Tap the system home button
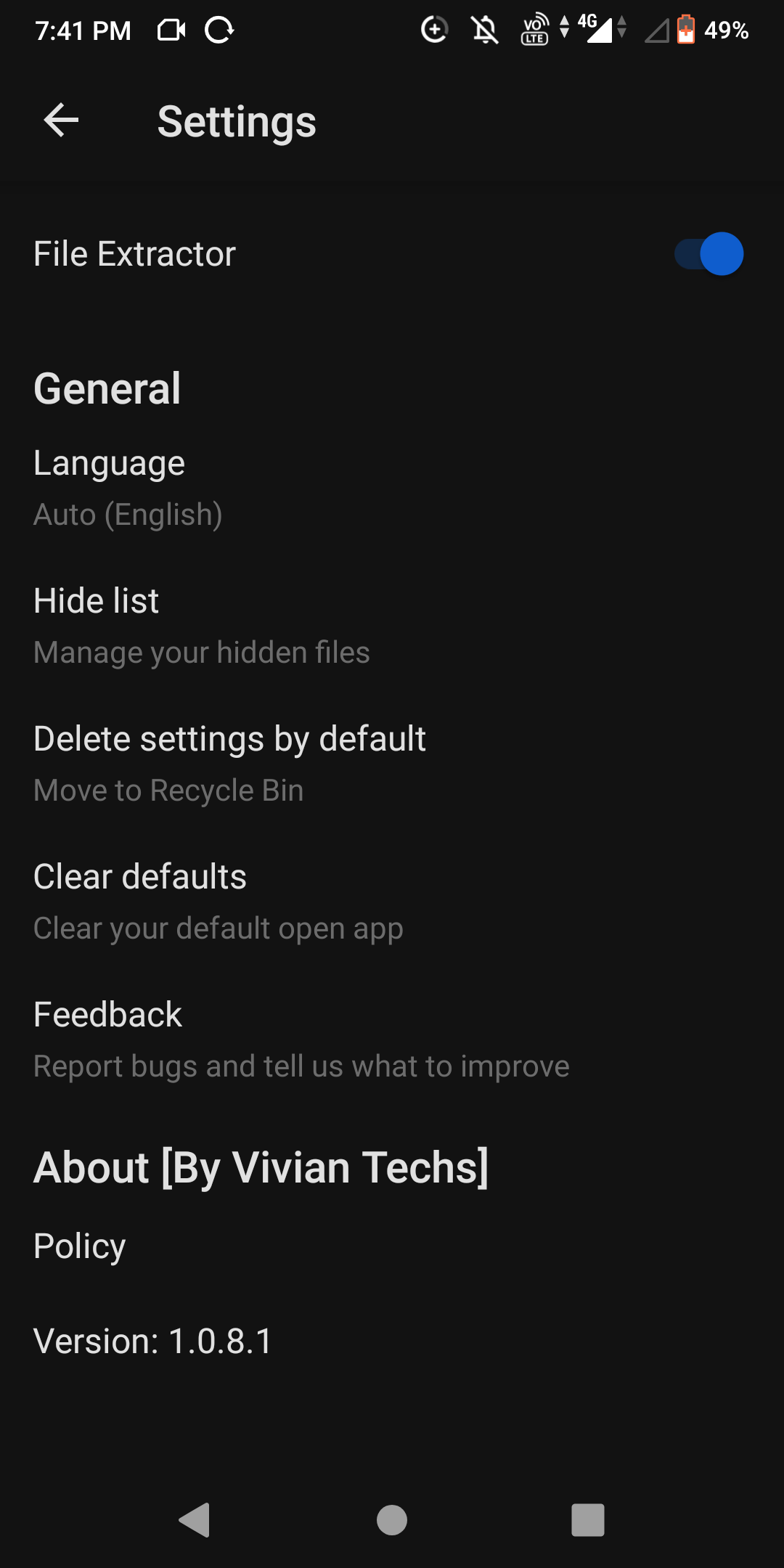The width and height of the screenshot is (784, 1568). (x=392, y=1520)
